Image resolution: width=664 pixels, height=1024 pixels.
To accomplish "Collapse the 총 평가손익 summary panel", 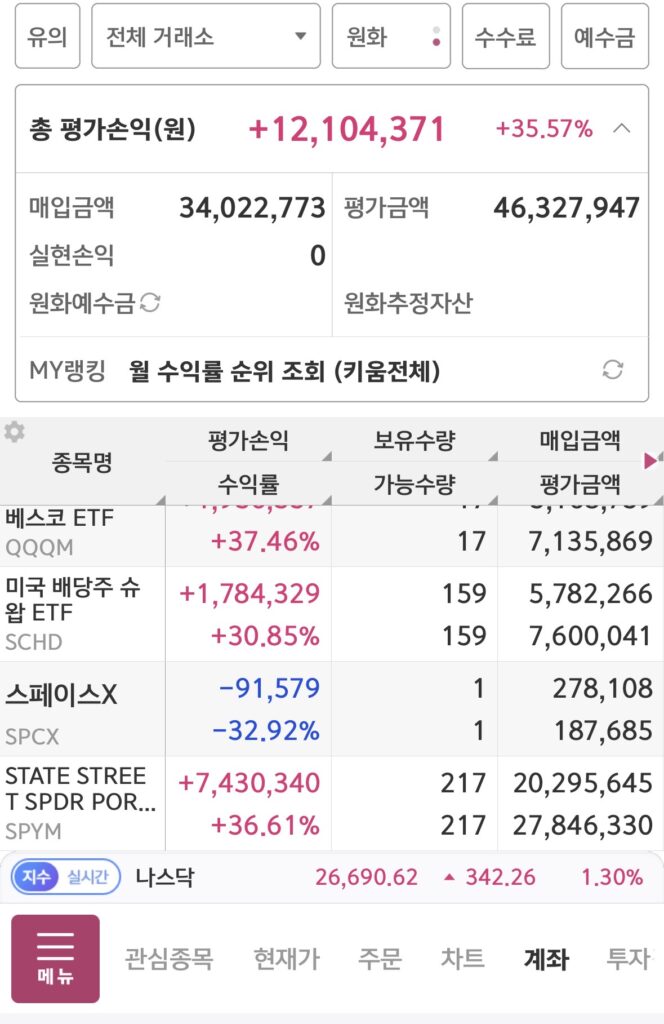I will [x=622, y=129].
